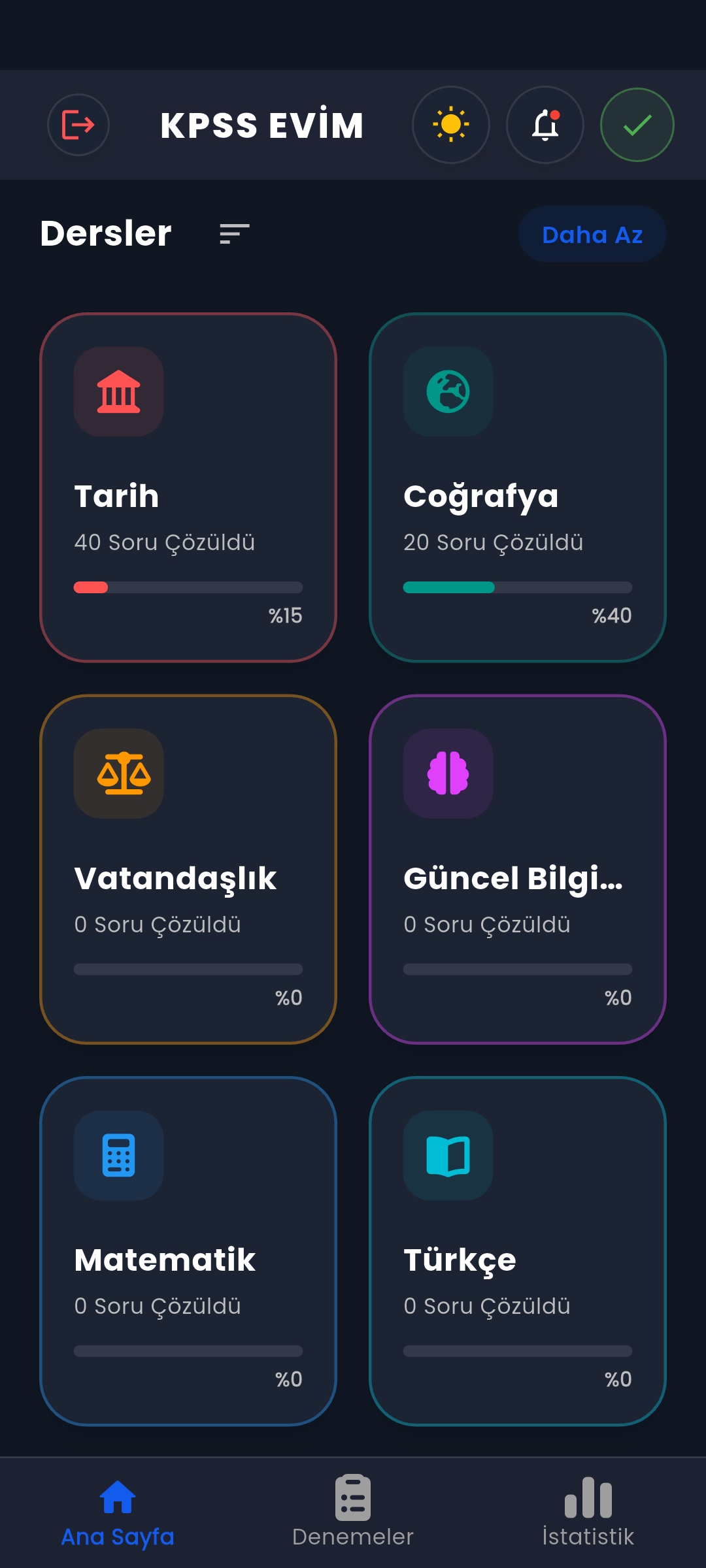Open the Güncel Bilgi lesson card
Screen dimensions: 706x1568
pos(518,869)
